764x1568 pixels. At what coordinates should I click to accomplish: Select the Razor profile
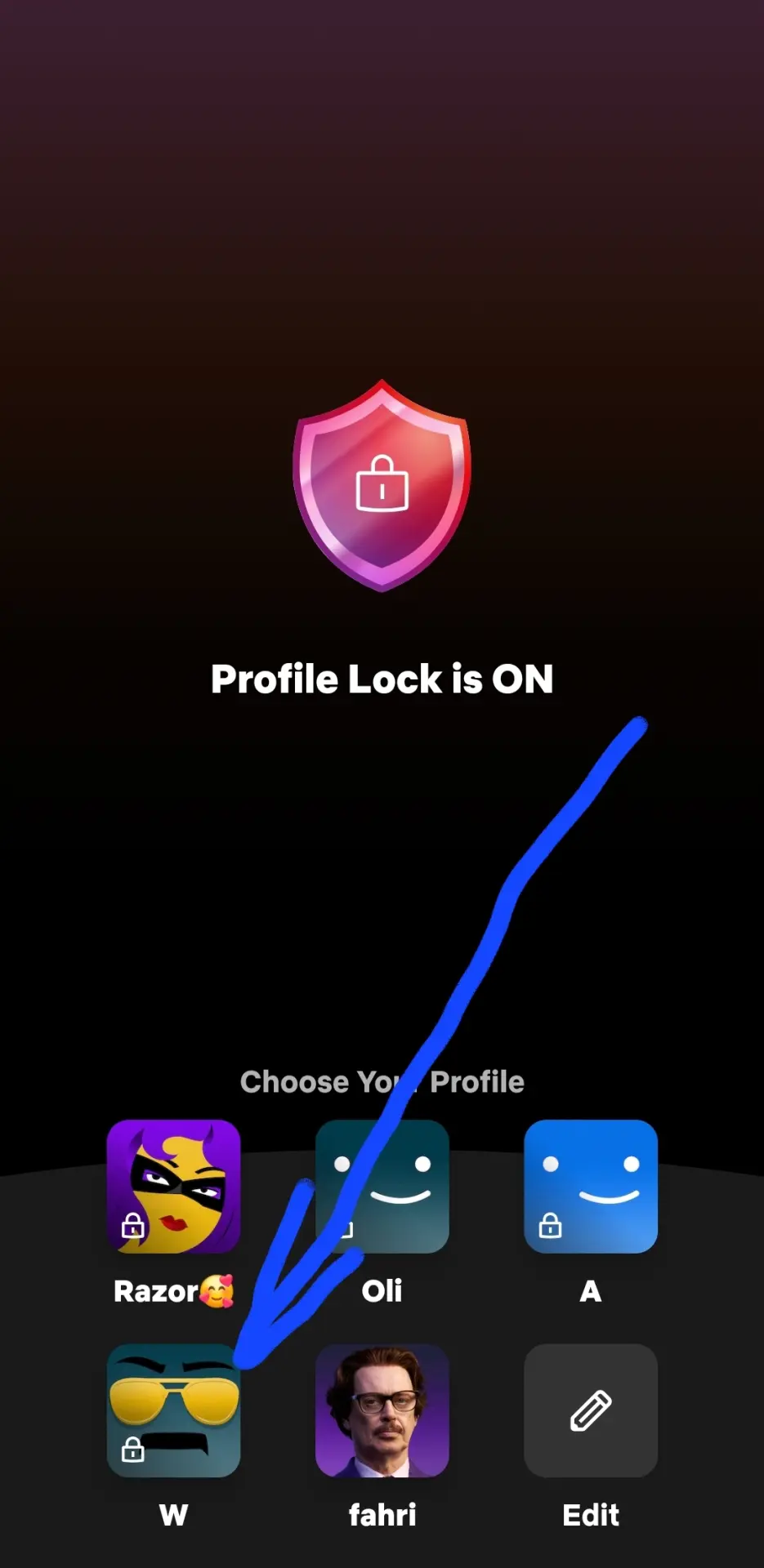[173, 1186]
